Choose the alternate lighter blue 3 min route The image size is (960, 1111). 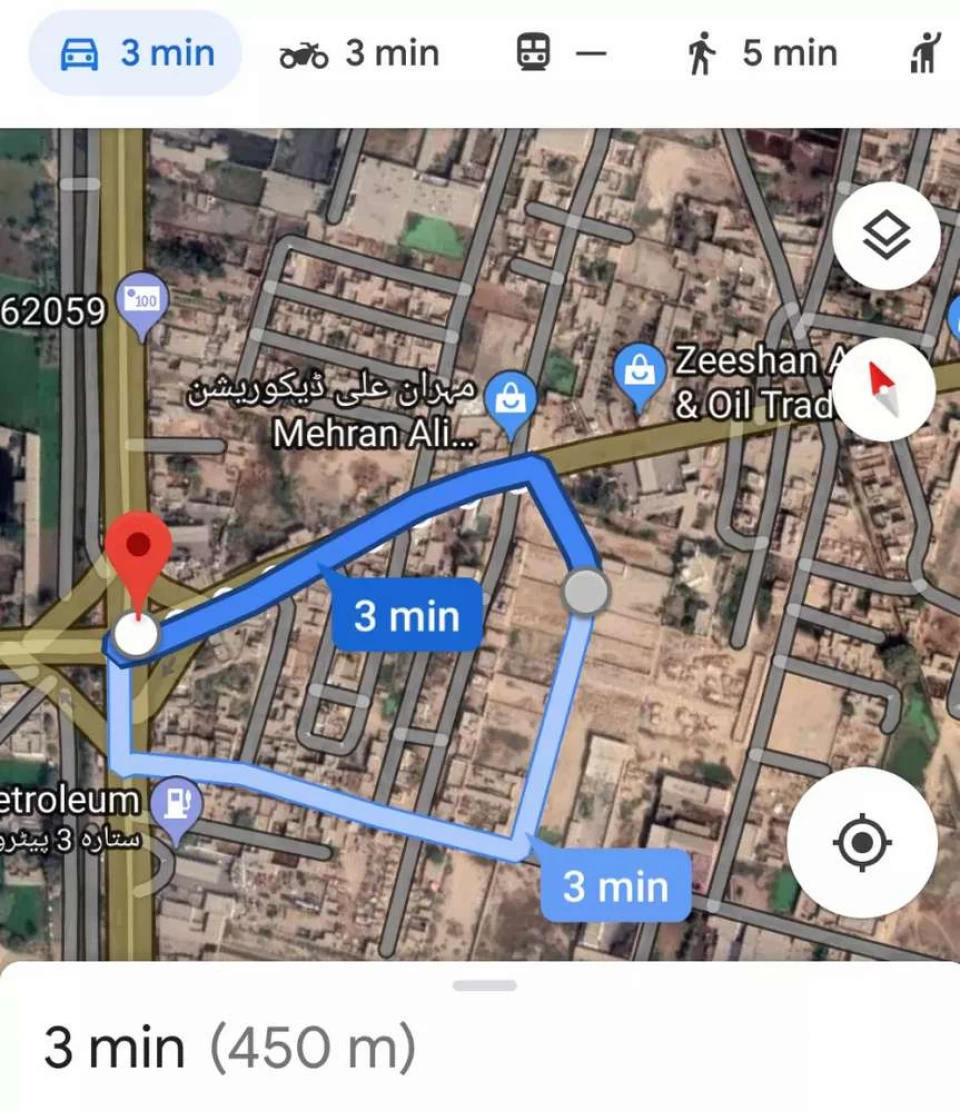(614, 885)
